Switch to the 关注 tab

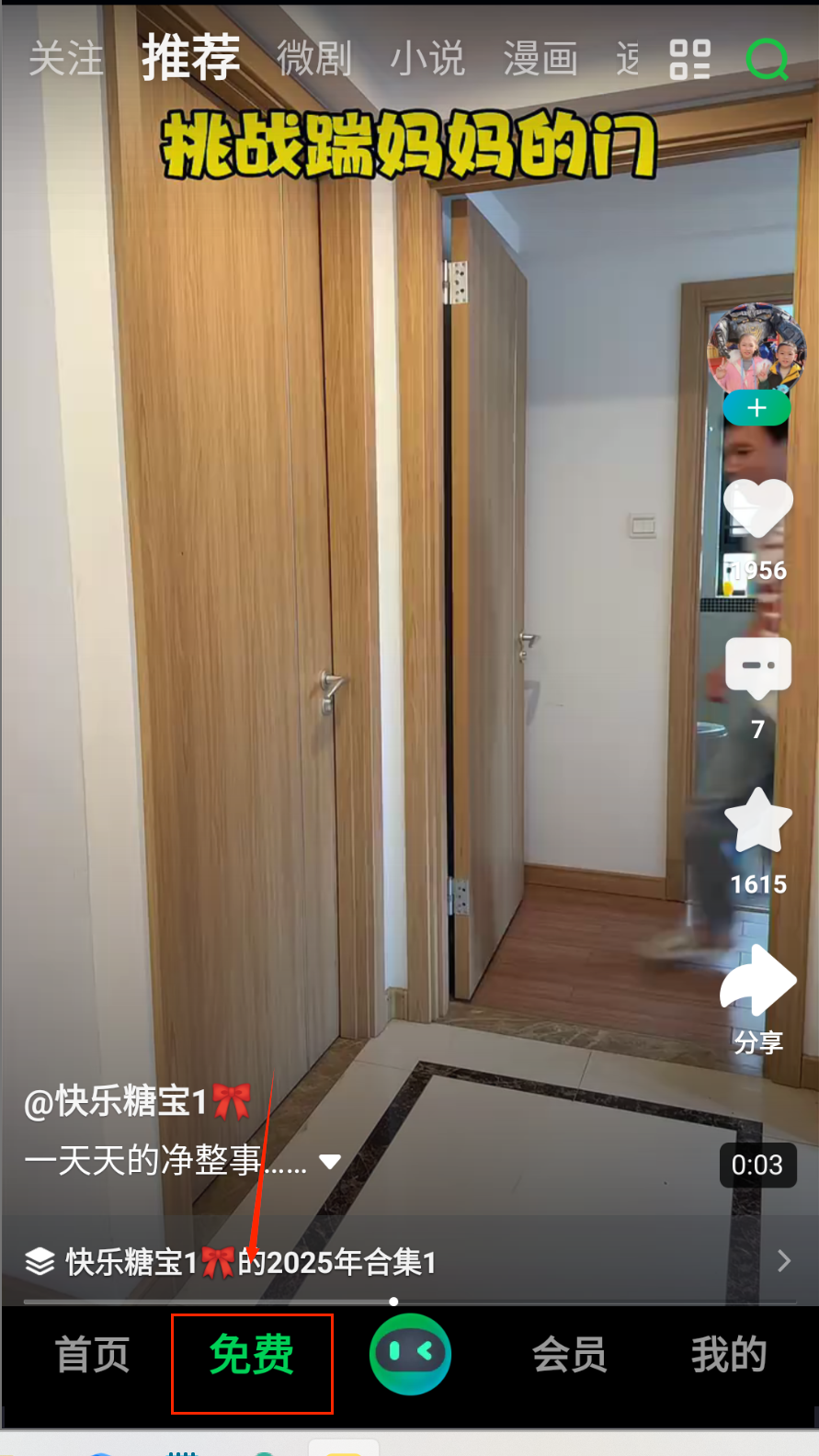tap(65, 60)
